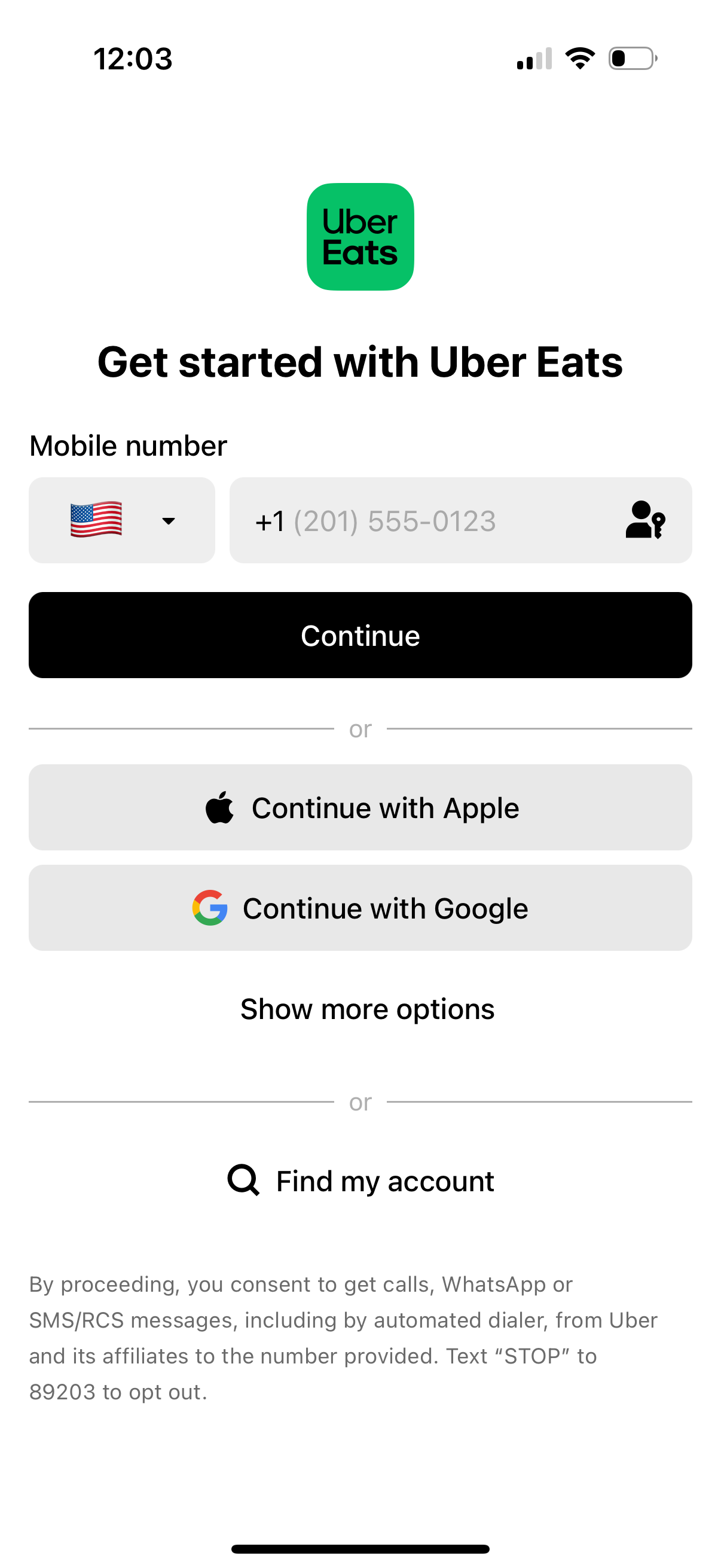
Task: Click the battery indicator icon
Action: click(630, 58)
